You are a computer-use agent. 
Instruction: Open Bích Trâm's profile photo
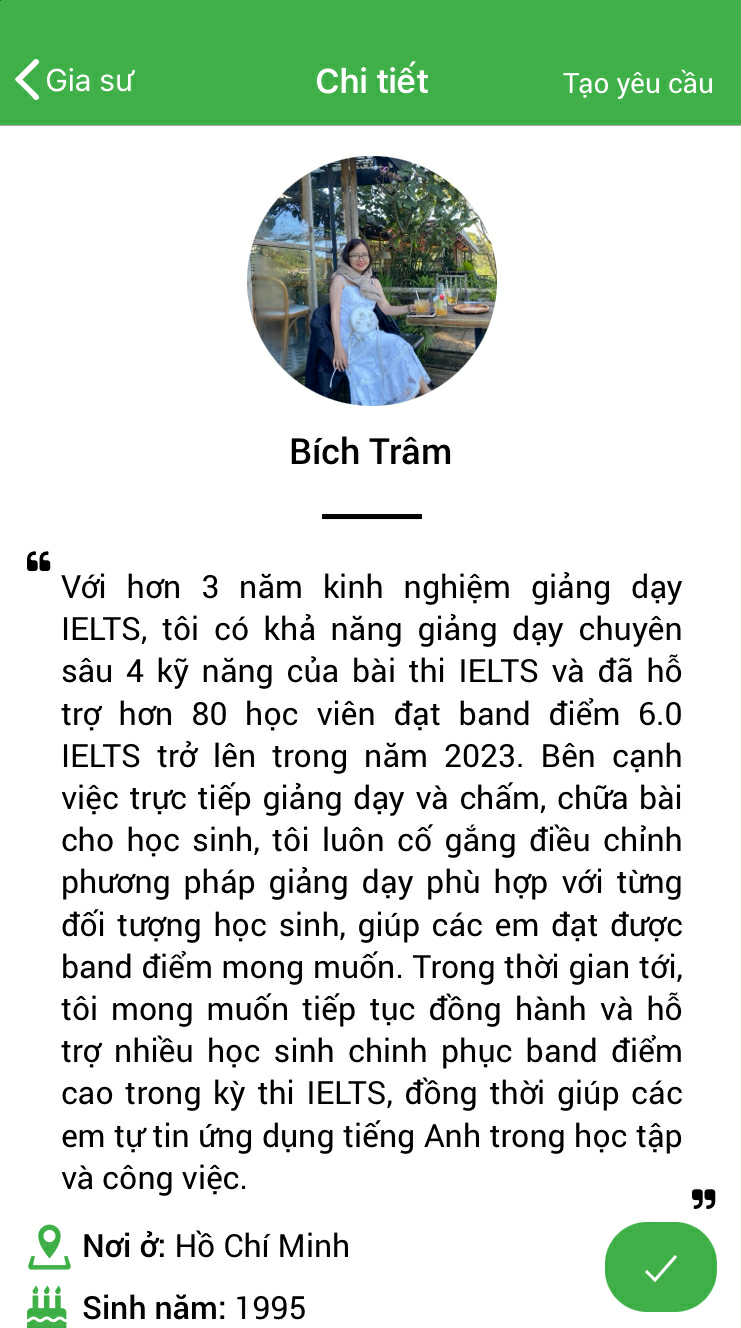pos(371,281)
